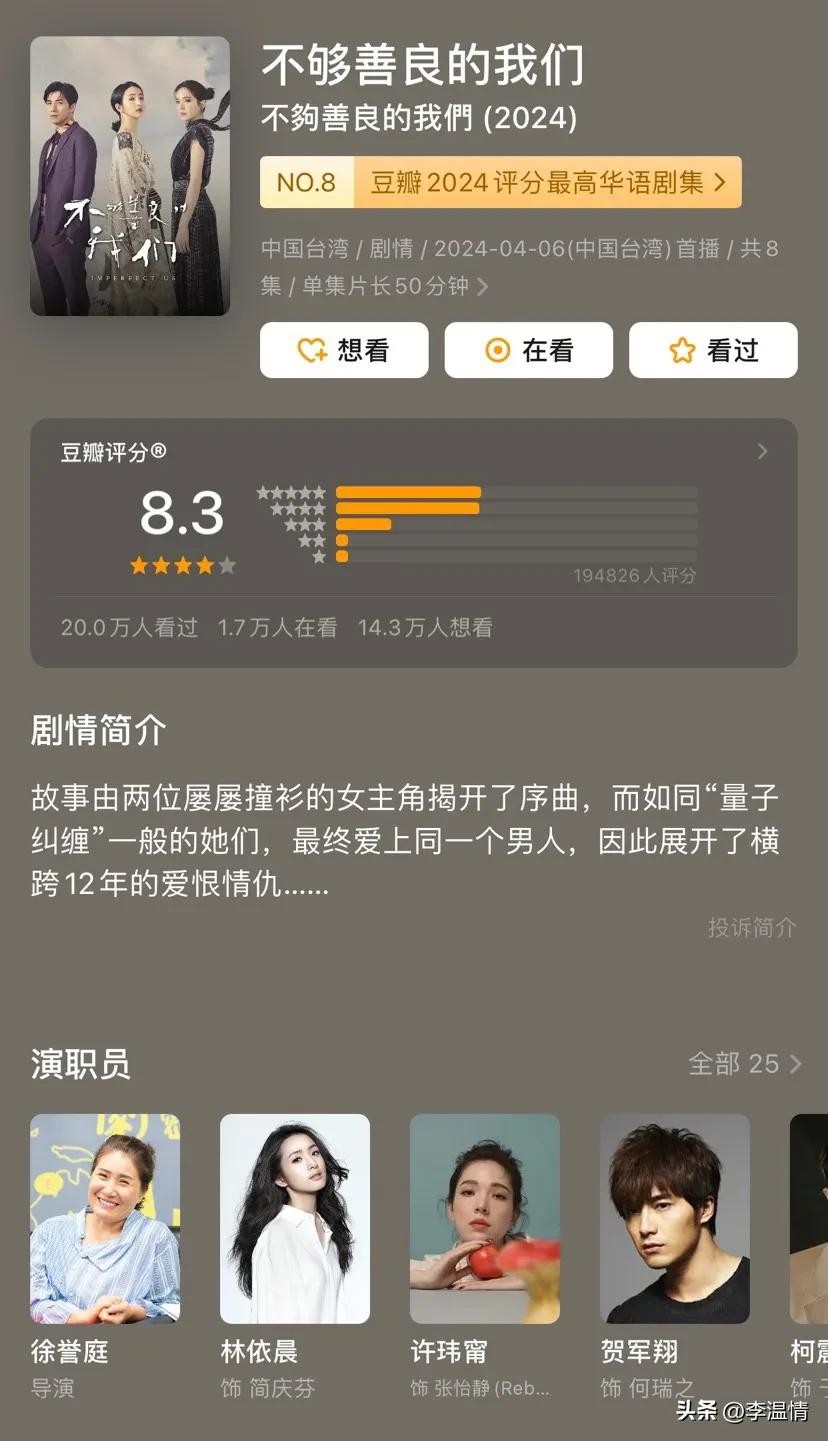Mark the drama as 看过
This screenshot has width=828, height=1441.
713,350
